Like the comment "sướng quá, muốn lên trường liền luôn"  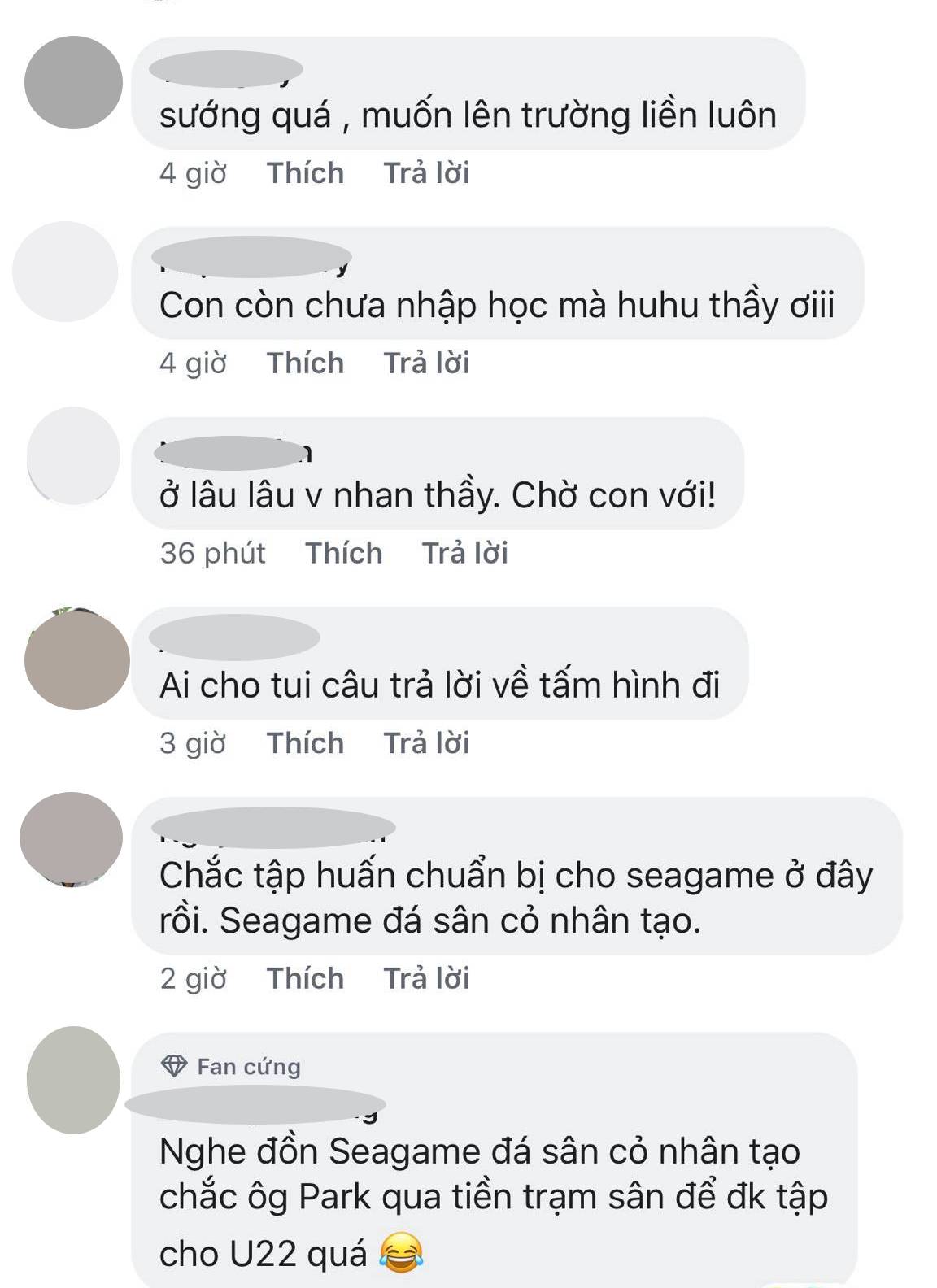pyautogui.click(x=305, y=173)
